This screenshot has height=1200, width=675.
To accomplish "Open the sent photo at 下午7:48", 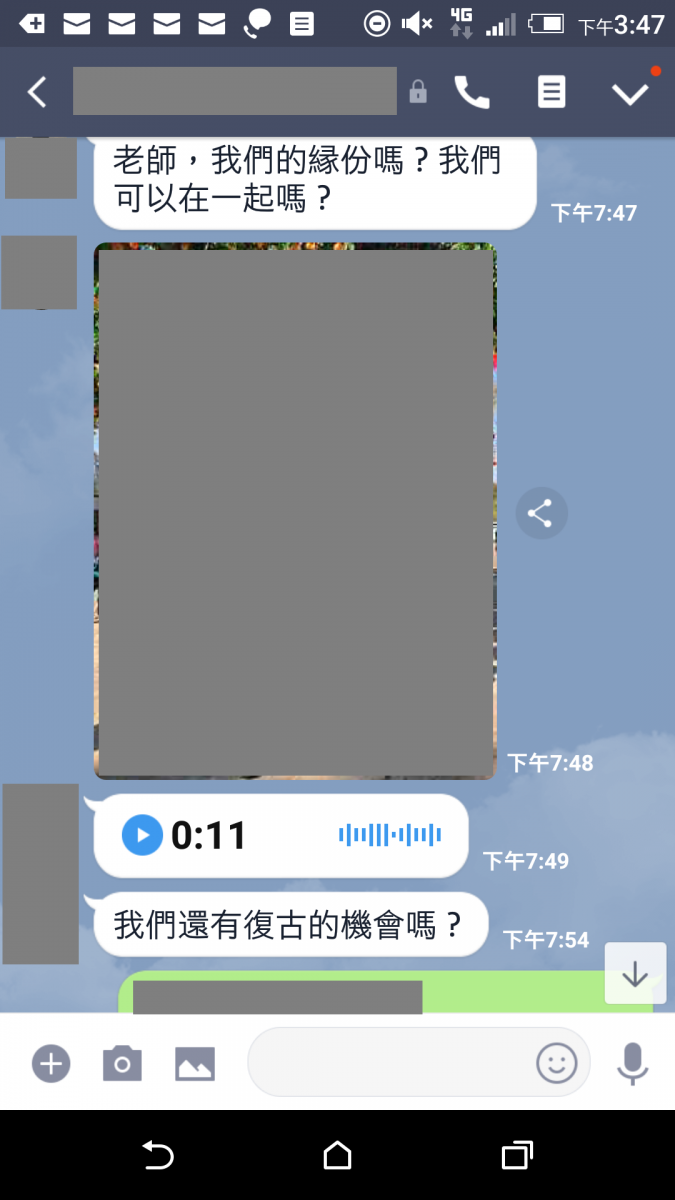I will click(x=295, y=510).
